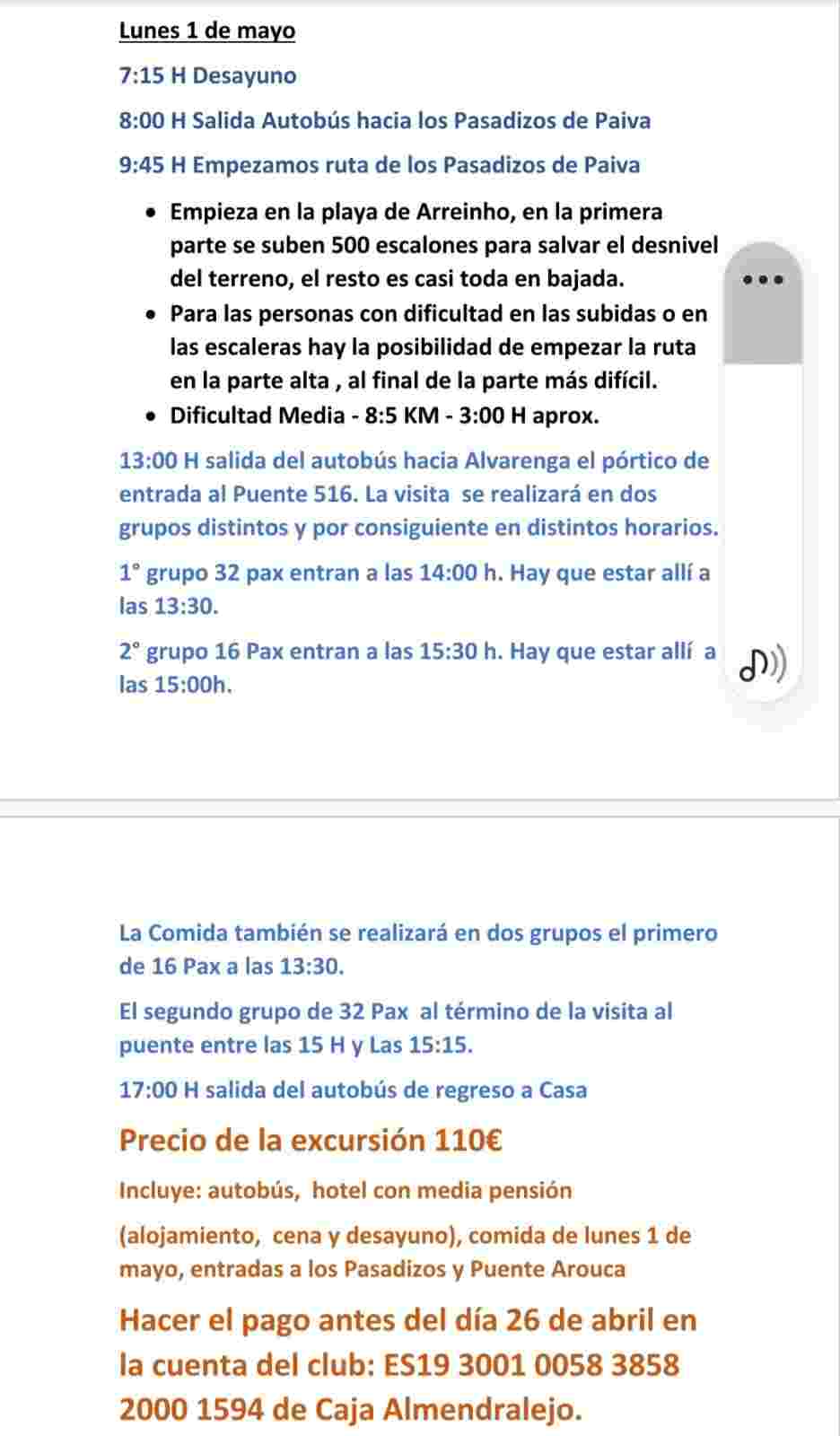Start read-aloud with the speaker icon

[763, 666]
